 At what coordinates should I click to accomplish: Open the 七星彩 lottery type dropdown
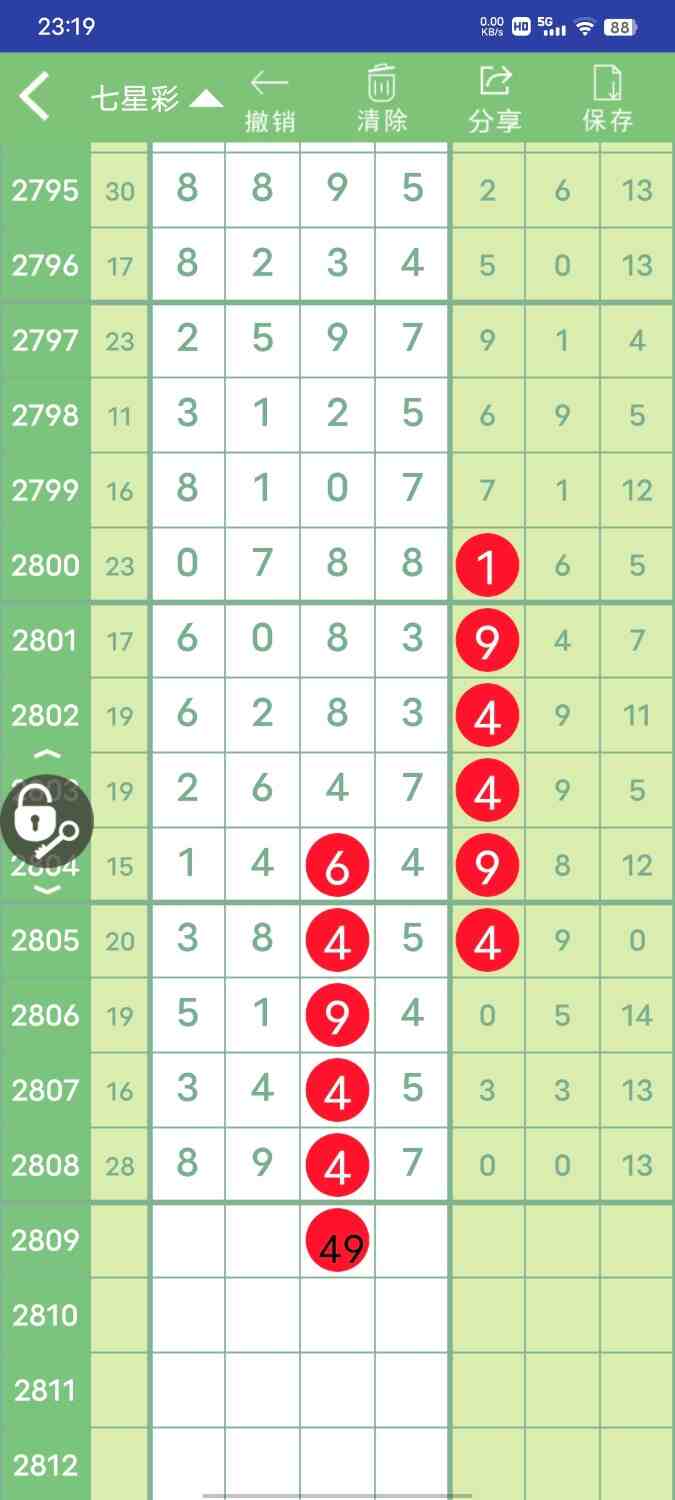click(156, 98)
